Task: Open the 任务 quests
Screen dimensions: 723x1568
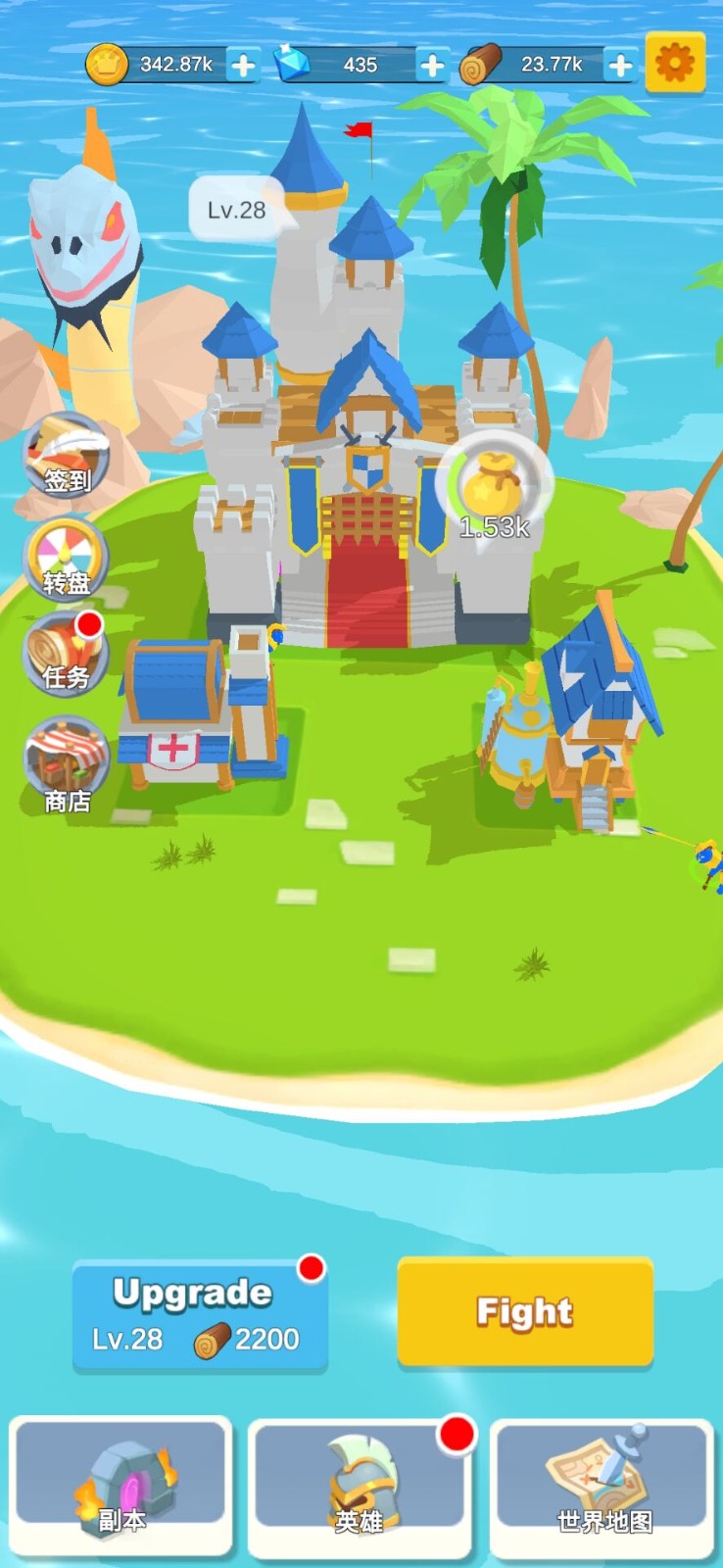Action: click(x=67, y=655)
